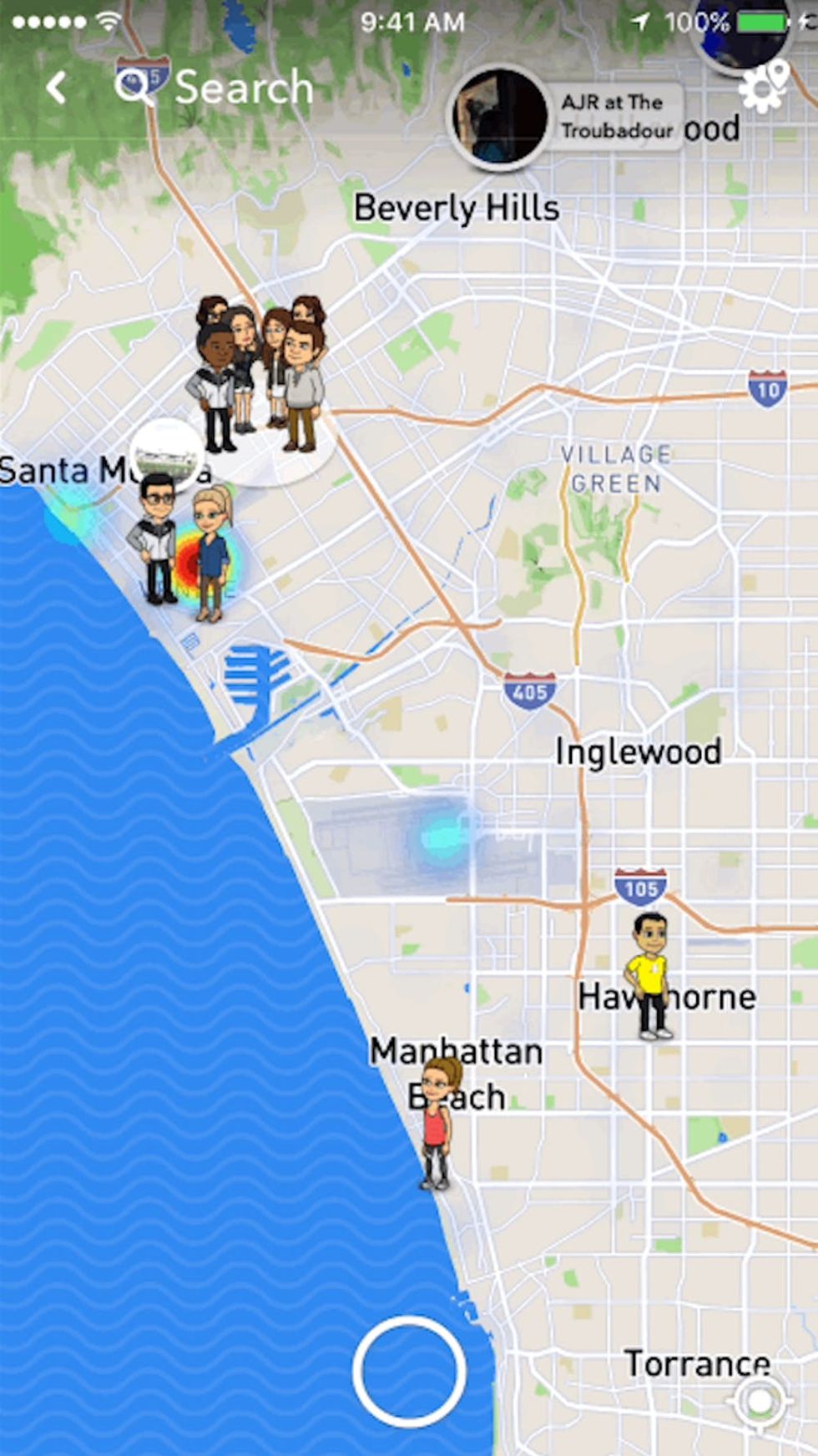Screen dimensions: 818x1456
Task: Open the story thumbnail near Santa Monica
Action: [167, 455]
